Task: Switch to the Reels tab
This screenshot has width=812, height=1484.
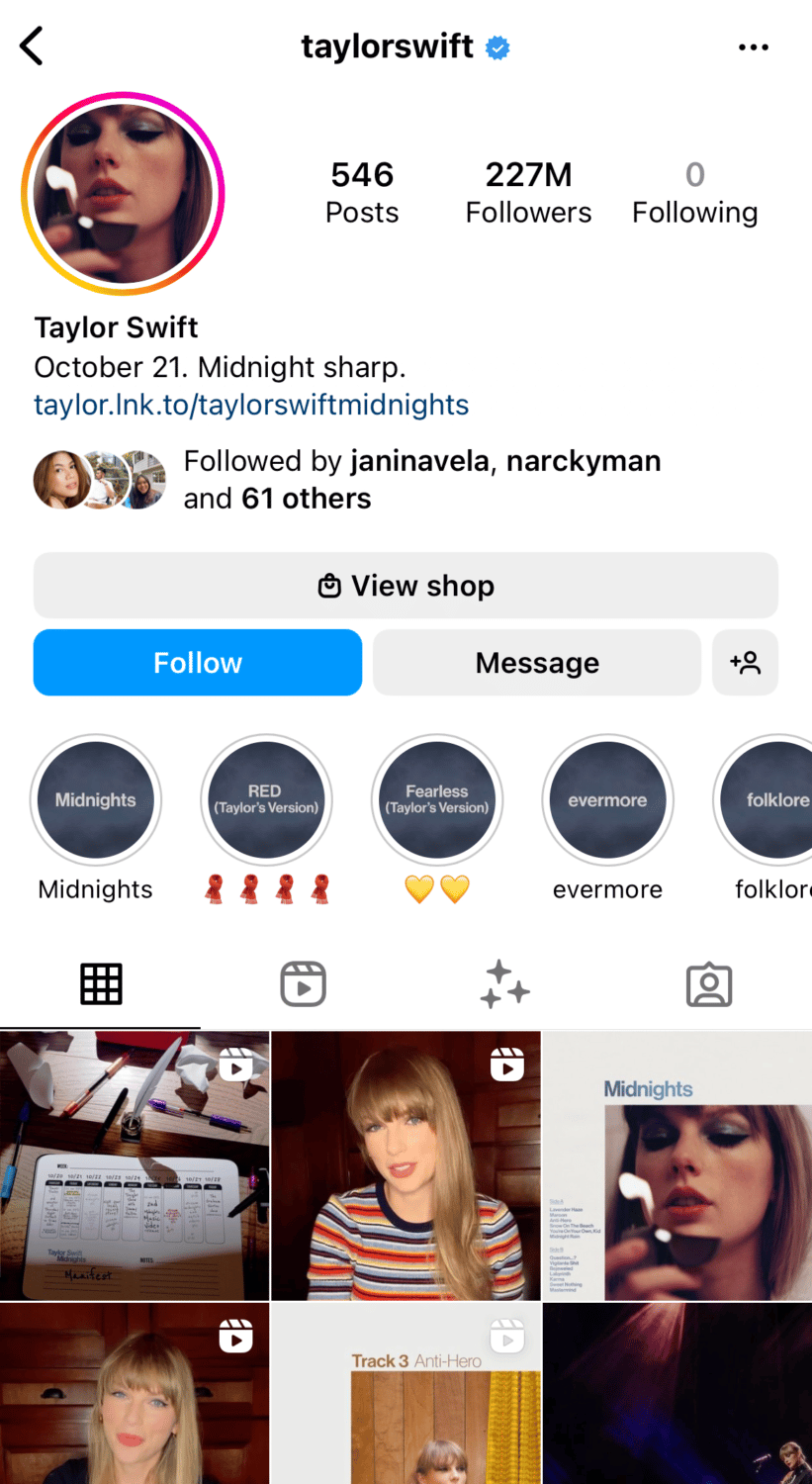Action: click(x=304, y=984)
